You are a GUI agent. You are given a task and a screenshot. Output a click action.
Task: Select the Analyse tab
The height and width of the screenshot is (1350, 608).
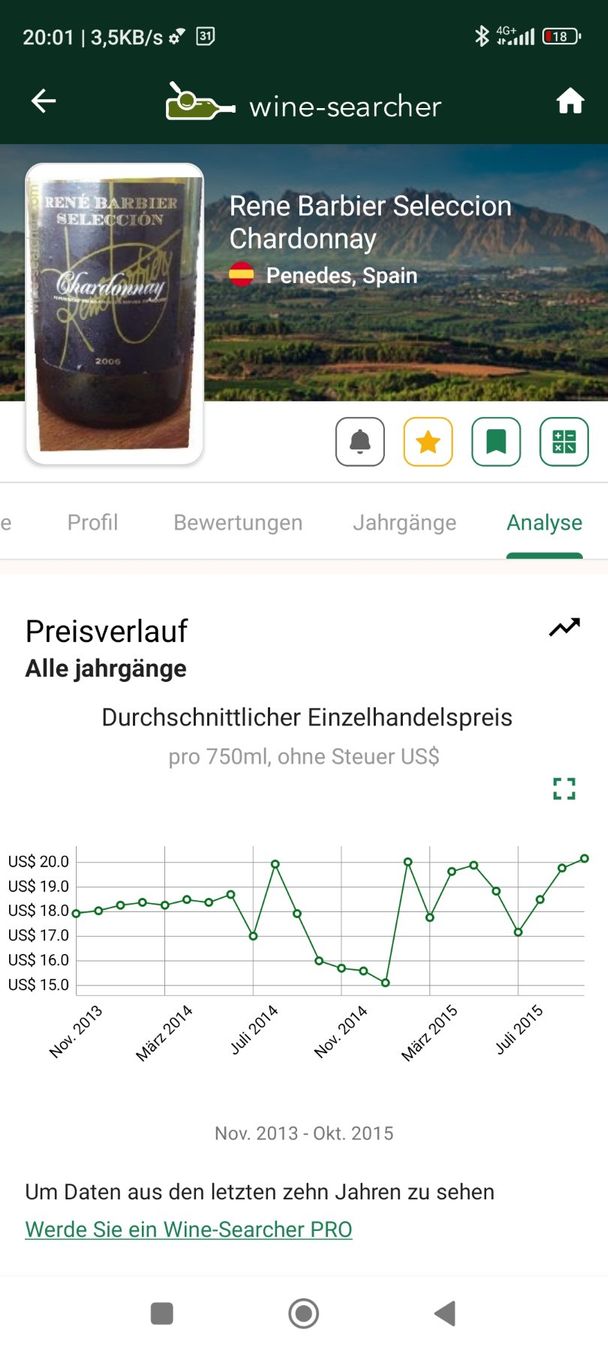click(544, 522)
